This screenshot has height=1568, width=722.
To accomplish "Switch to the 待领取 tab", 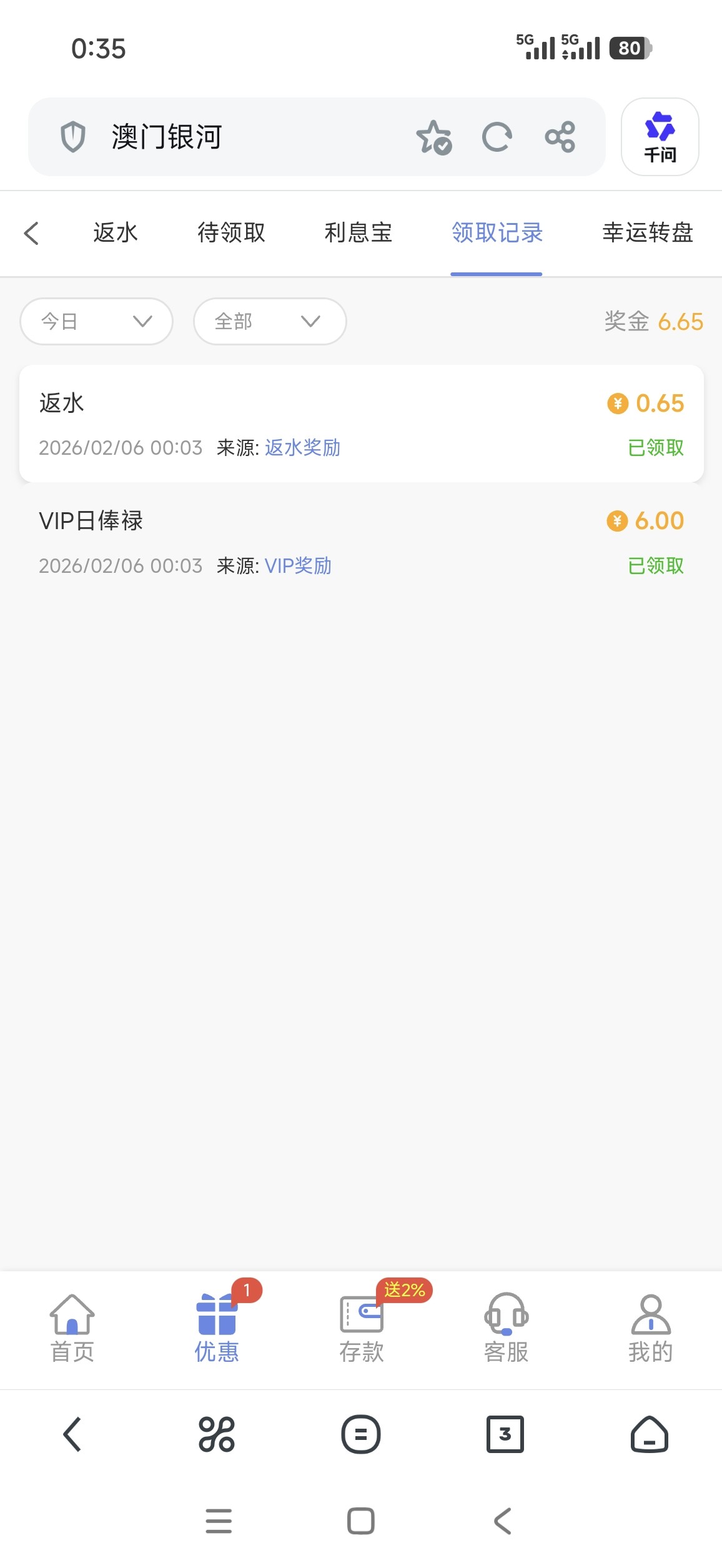I will point(231,233).
